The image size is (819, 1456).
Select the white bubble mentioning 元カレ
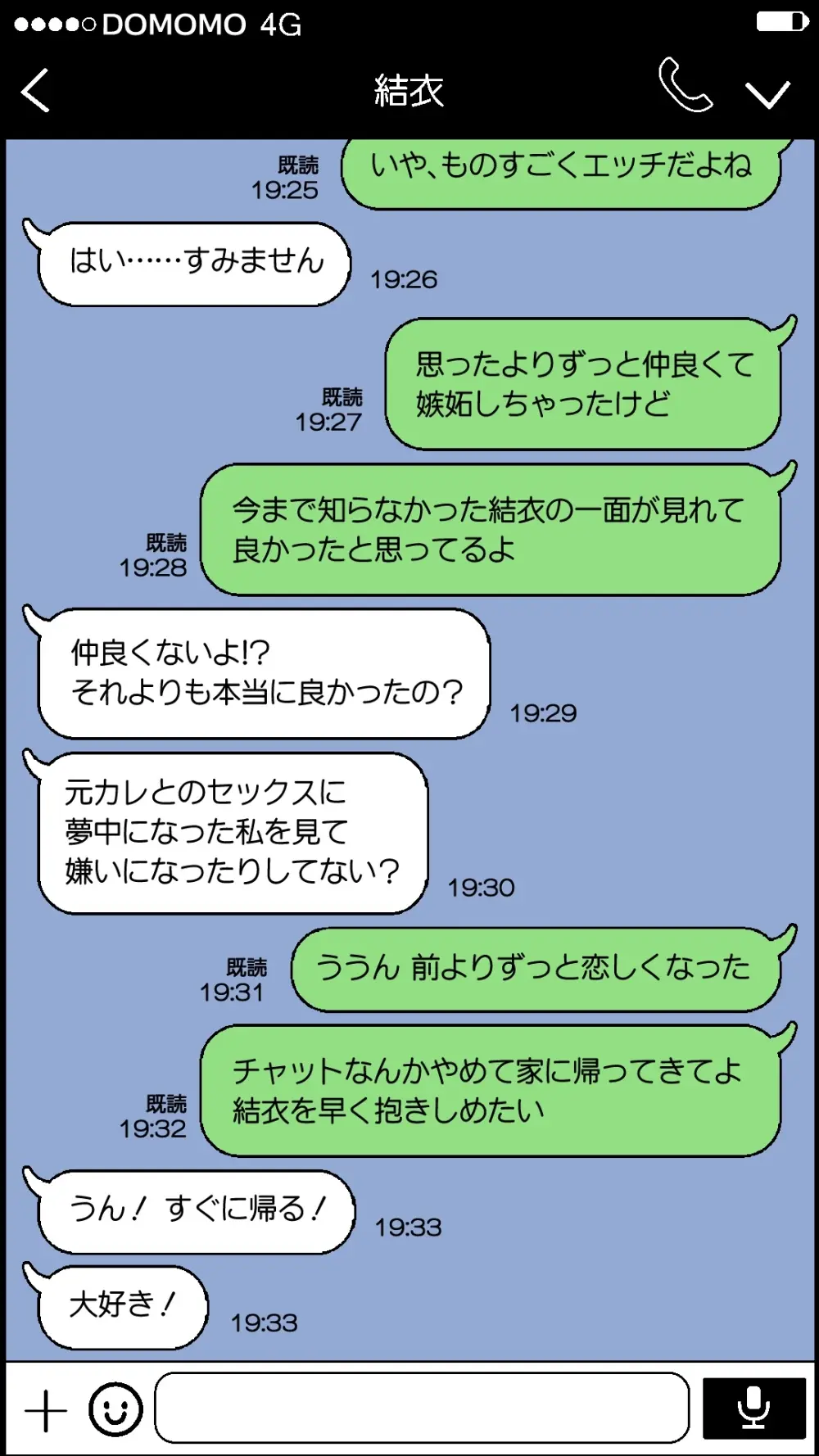coord(230,830)
